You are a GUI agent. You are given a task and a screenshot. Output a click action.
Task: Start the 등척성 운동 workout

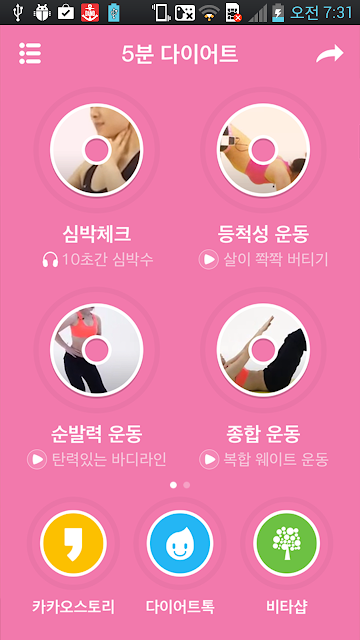263,150
